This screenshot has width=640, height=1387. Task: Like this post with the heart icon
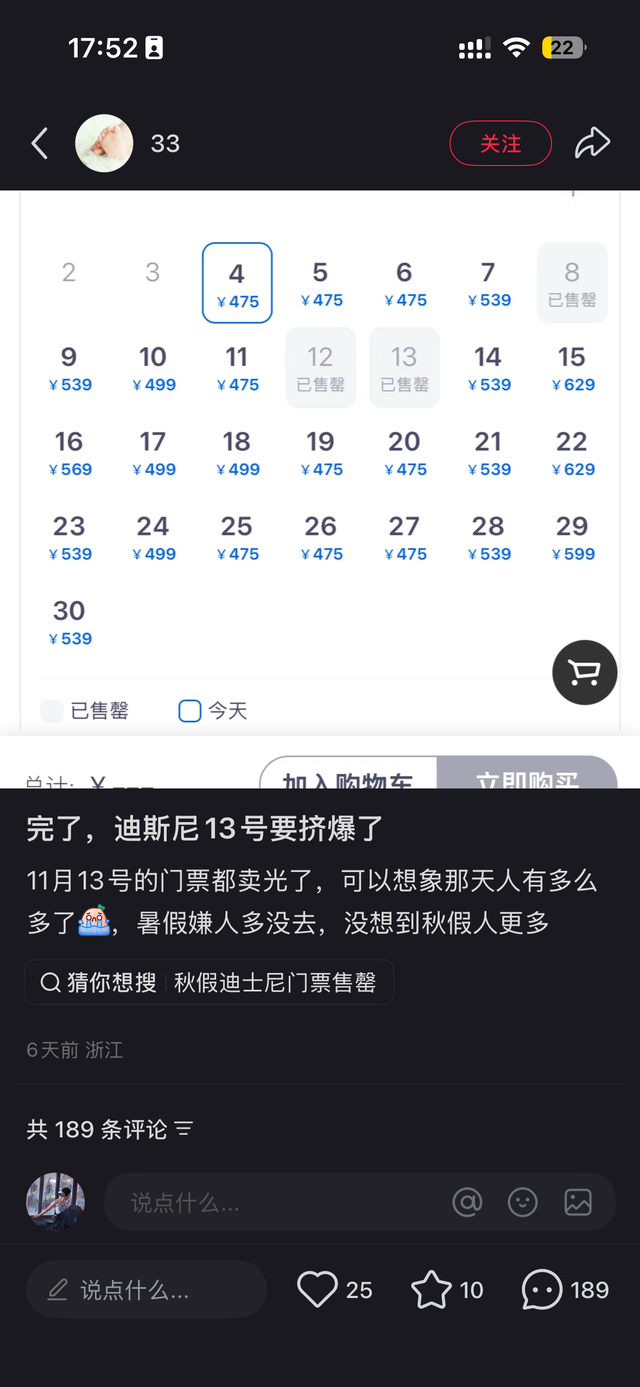pos(318,1290)
